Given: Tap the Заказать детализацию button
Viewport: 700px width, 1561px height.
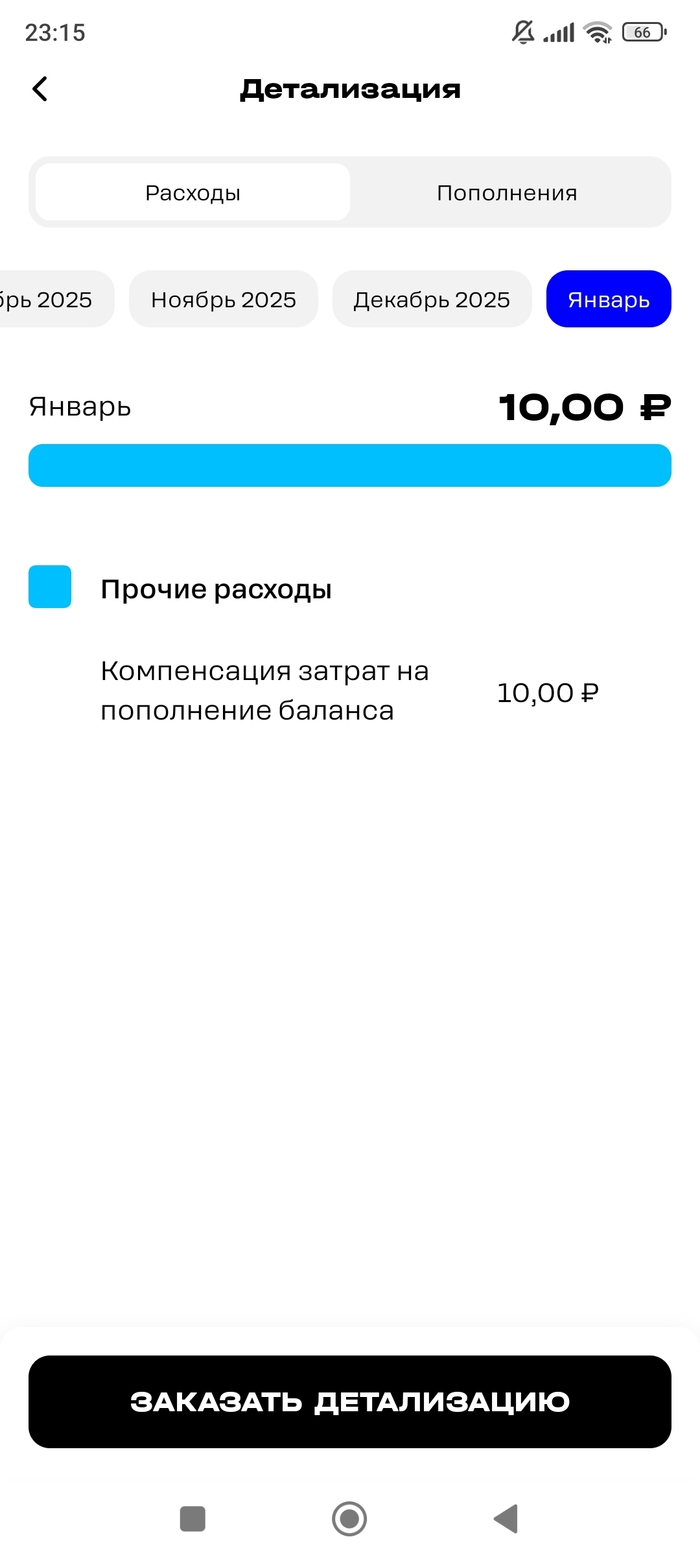Looking at the screenshot, I should tap(350, 1401).
